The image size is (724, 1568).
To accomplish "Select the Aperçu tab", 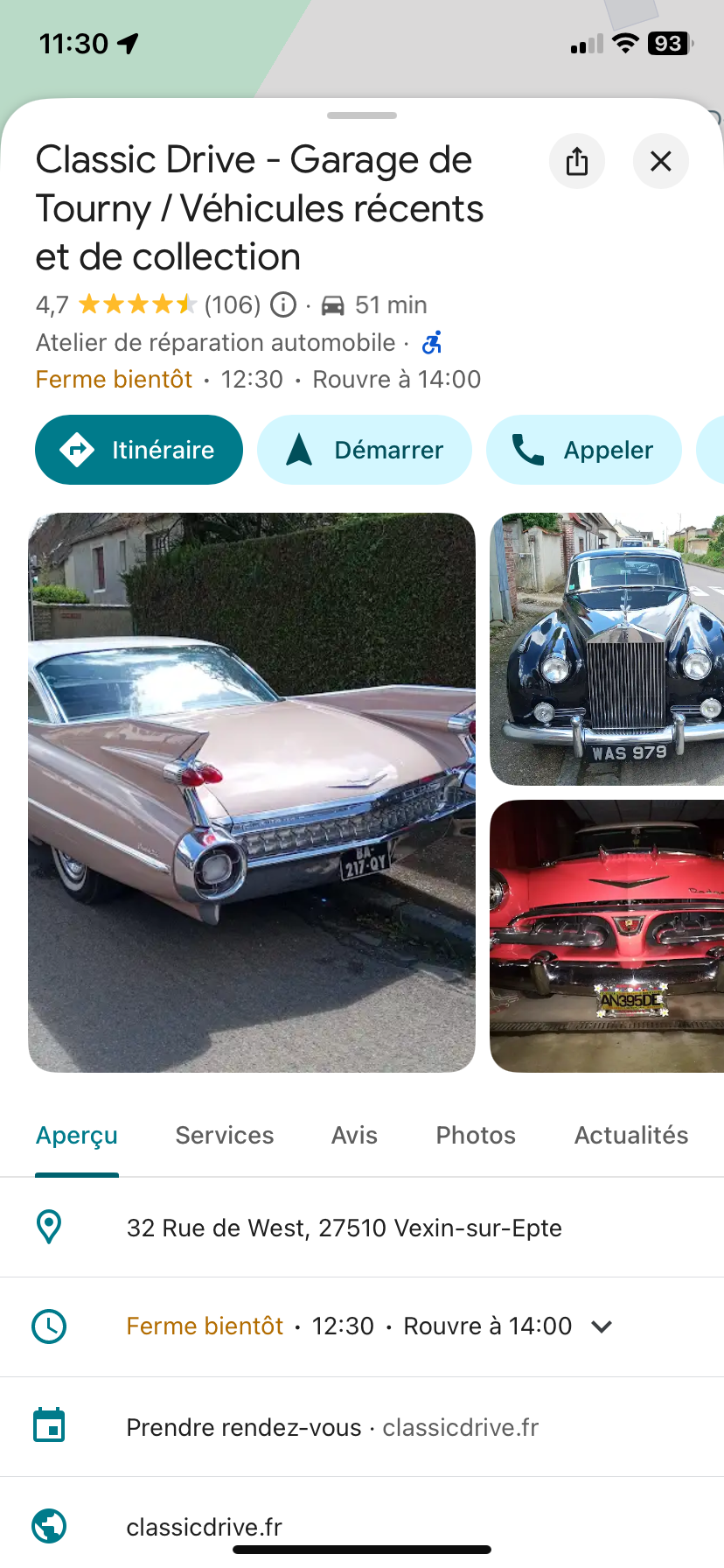I will click(77, 1135).
